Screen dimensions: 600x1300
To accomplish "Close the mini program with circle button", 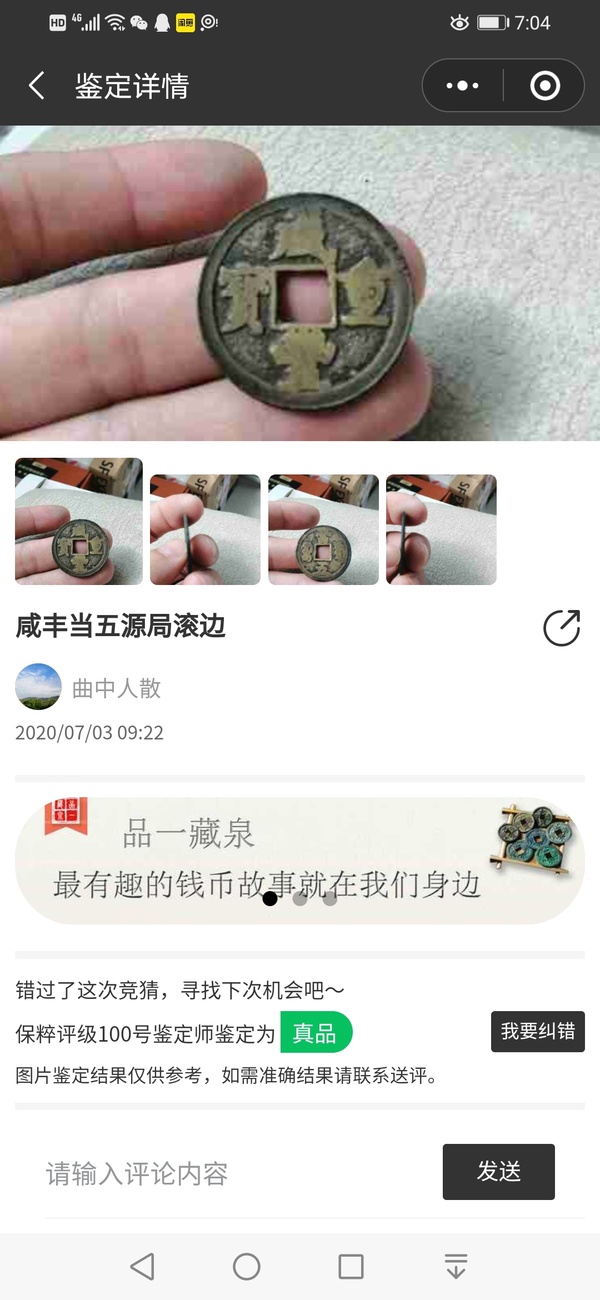I will pyautogui.click(x=545, y=86).
